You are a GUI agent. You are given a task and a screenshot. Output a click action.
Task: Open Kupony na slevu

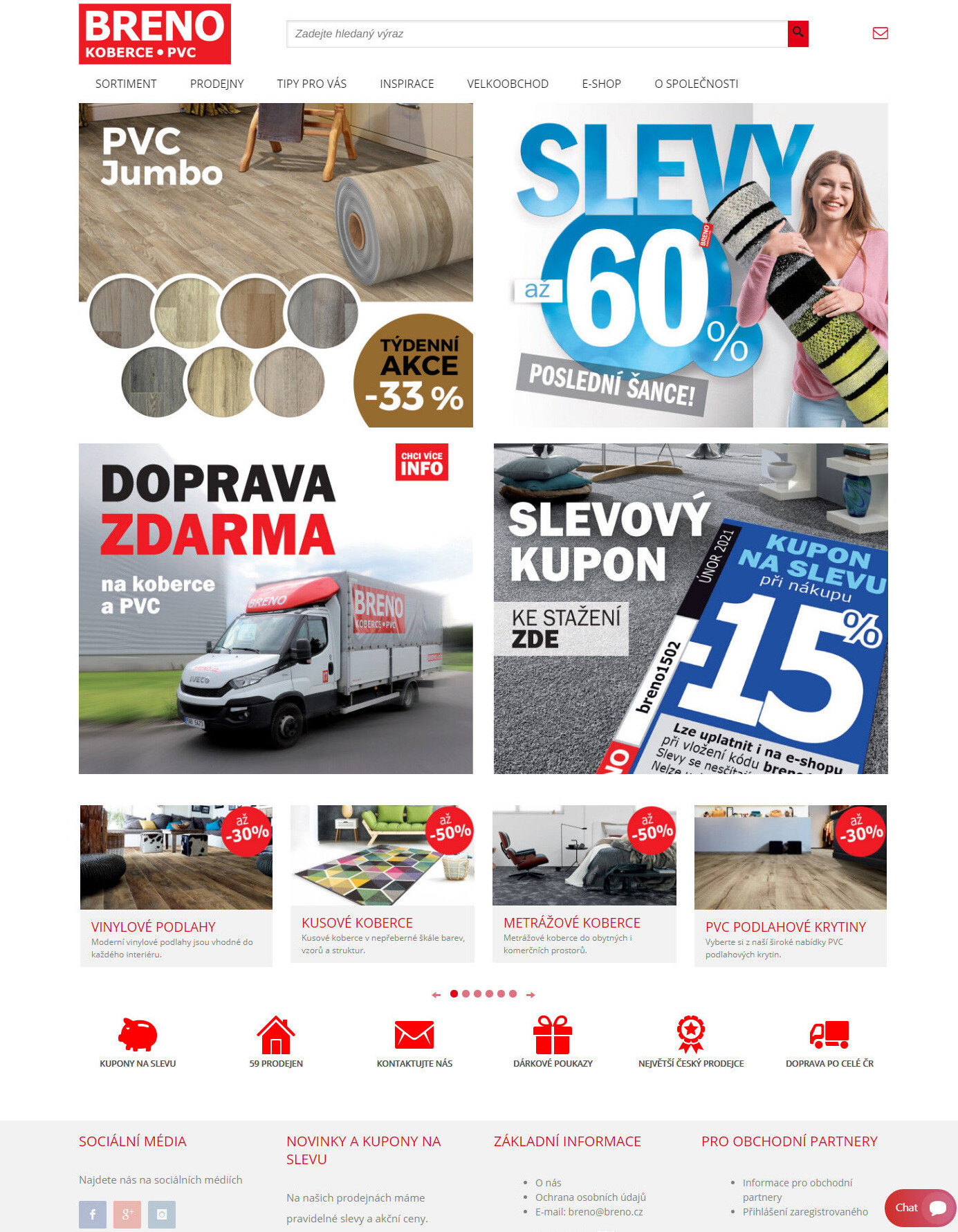click(138, 1042)
